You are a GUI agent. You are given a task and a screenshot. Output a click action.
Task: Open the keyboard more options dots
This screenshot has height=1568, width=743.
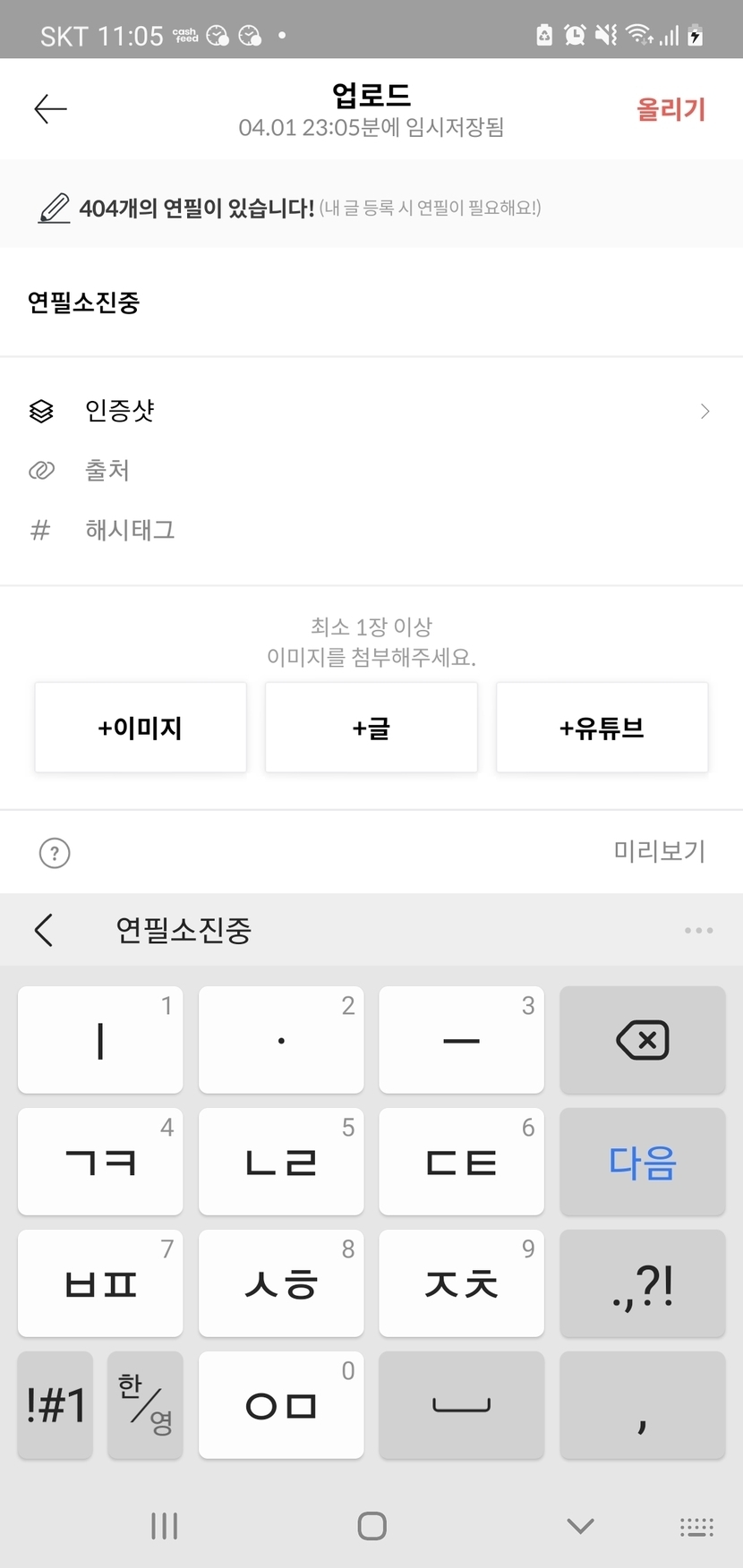point(698,930)
